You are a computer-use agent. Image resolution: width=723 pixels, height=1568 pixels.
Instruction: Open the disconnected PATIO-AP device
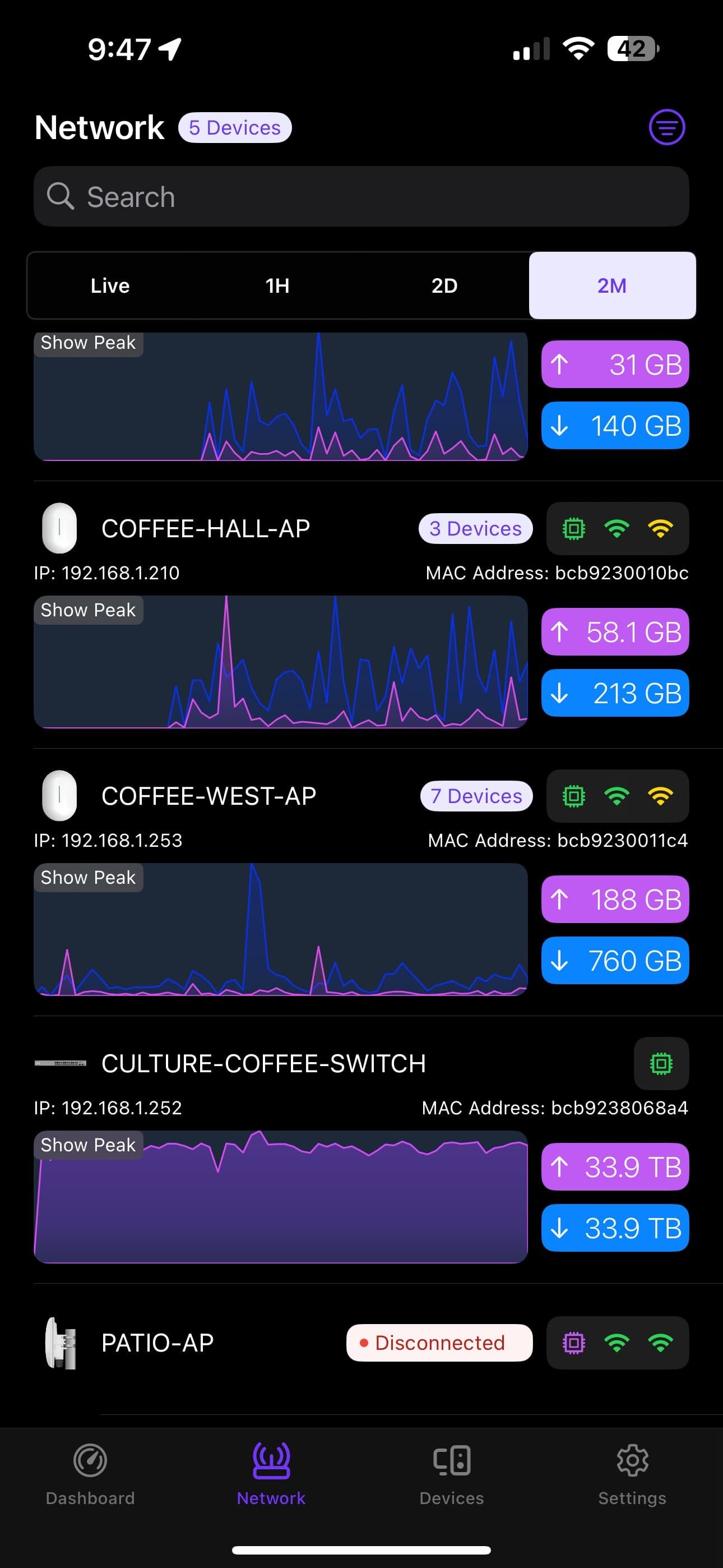tap(157, 1343)
